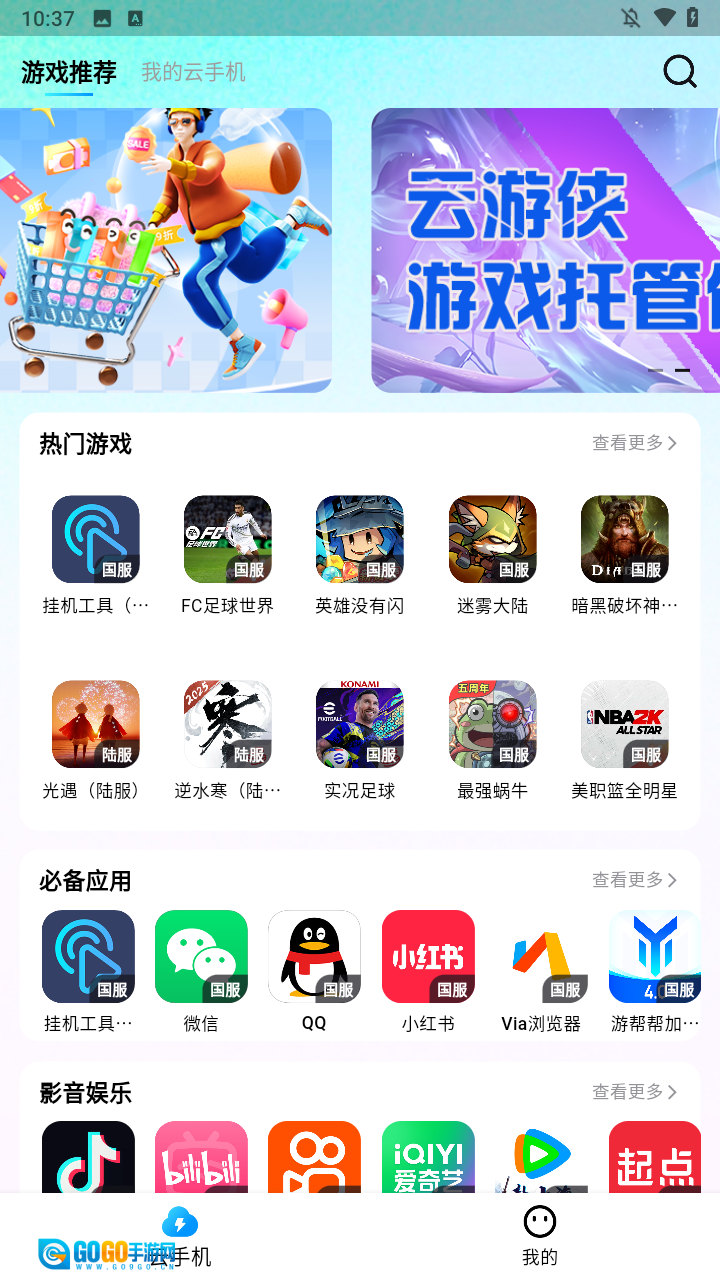The image size is (720, 1280).
Task: View more in 热门游戏
Action: (x=634, y=443)
